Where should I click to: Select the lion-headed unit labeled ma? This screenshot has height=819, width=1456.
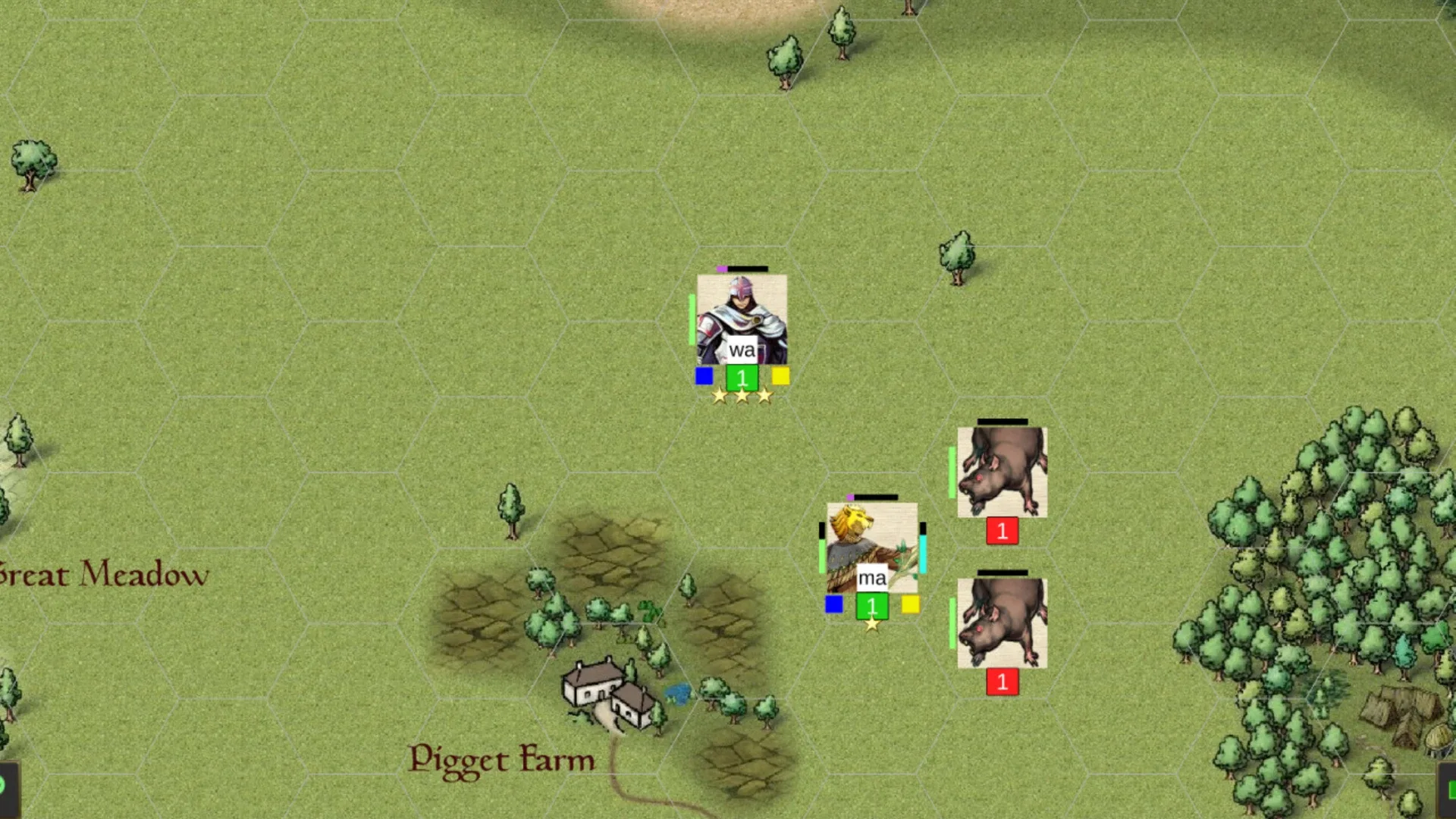(871, 547)
